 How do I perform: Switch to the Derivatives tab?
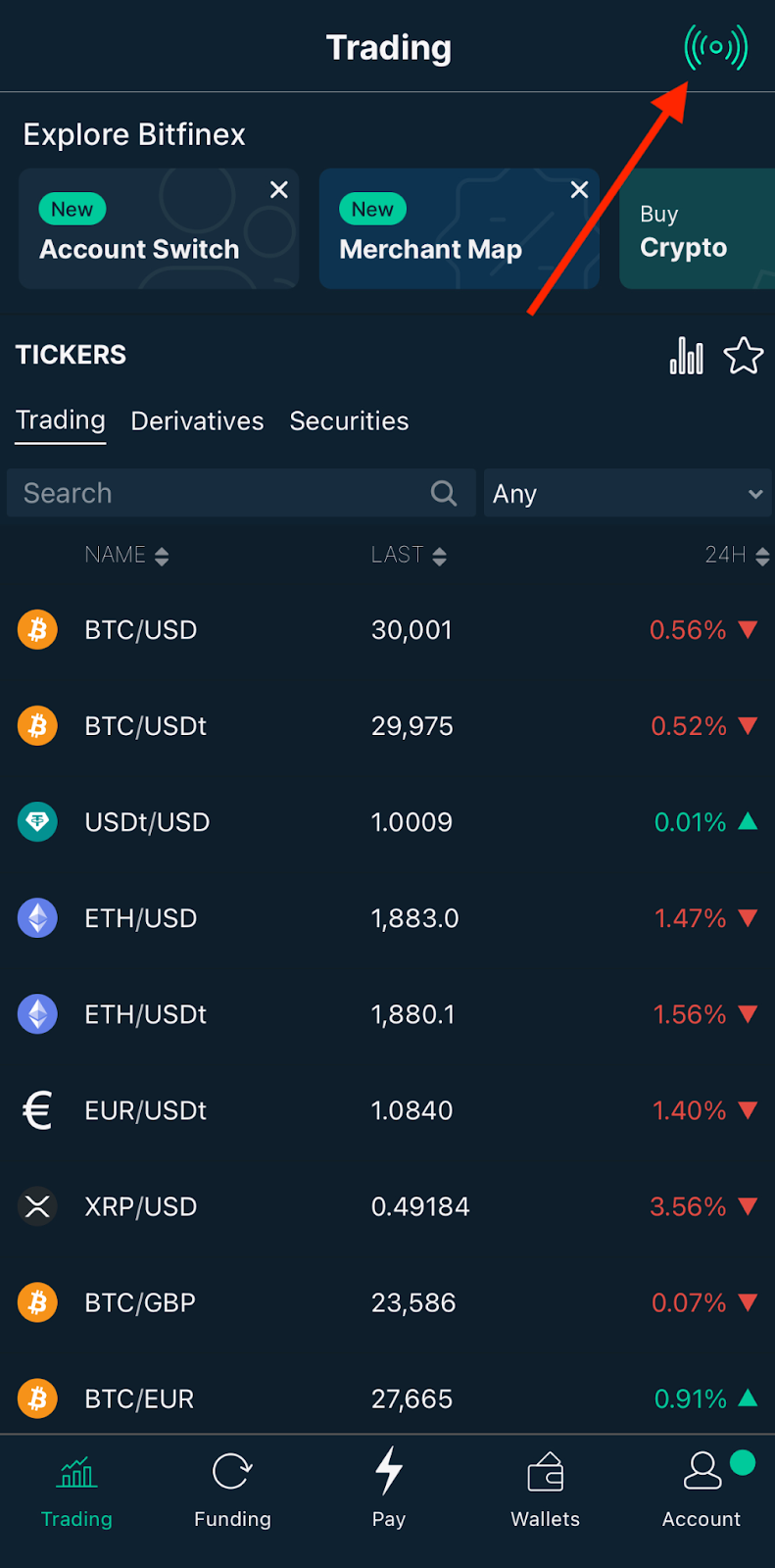[x=197, y=421]
